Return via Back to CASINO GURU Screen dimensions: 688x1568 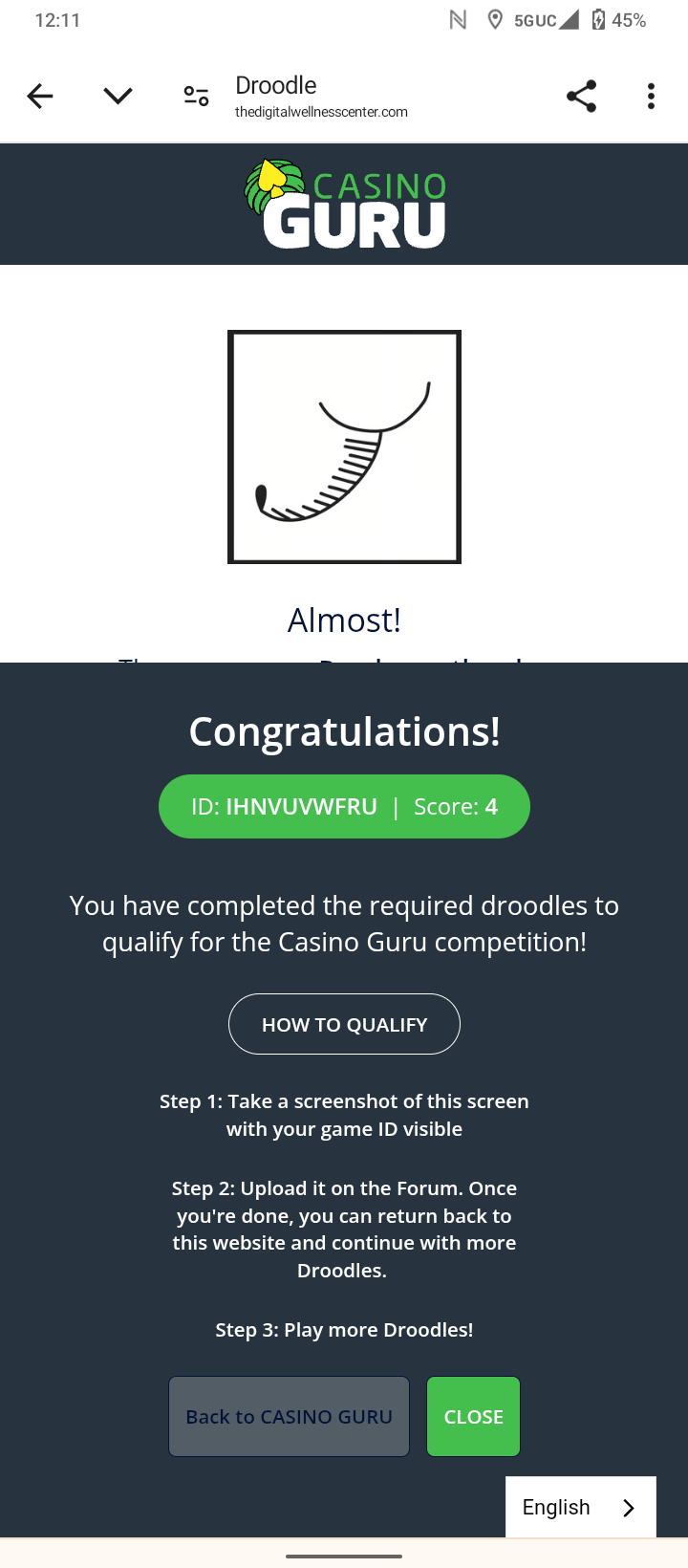pos(289,1417)
